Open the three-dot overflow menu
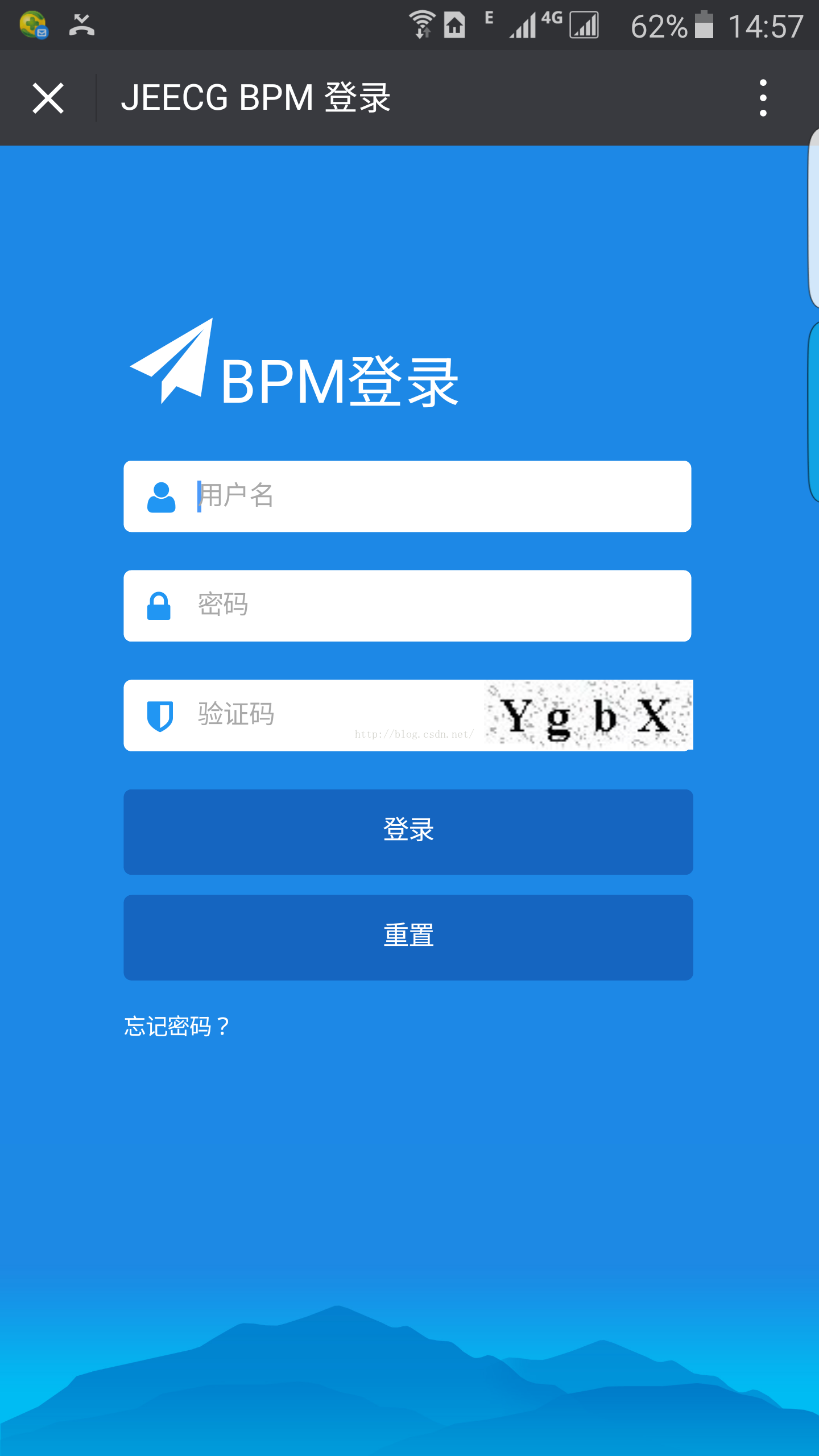 (x=763, y=98)
